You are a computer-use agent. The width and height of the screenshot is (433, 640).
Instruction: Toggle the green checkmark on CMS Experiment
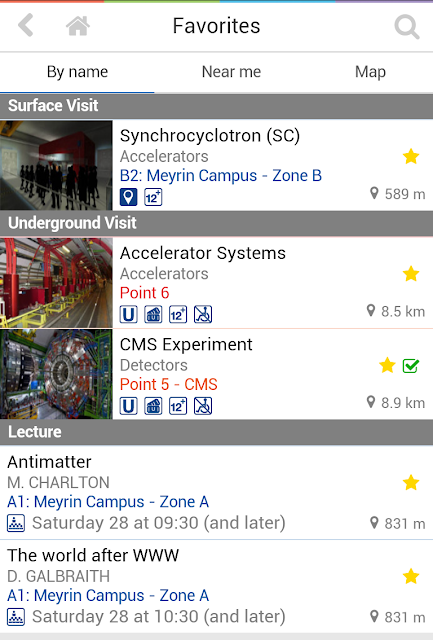411,366
